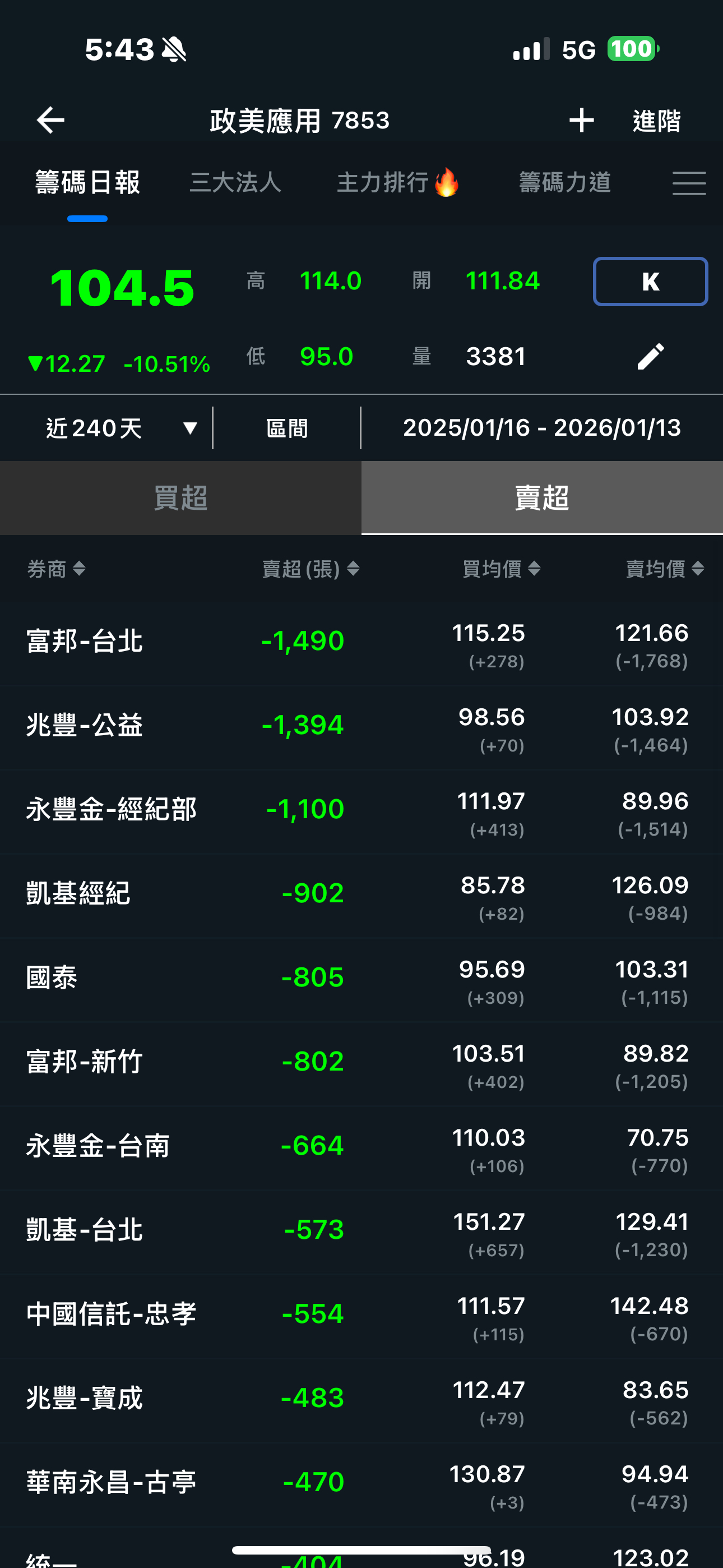Change the date range 2025/01/16 - 2026/01/13
This screenshot has width=723, height=1568.
coord(541,428)
